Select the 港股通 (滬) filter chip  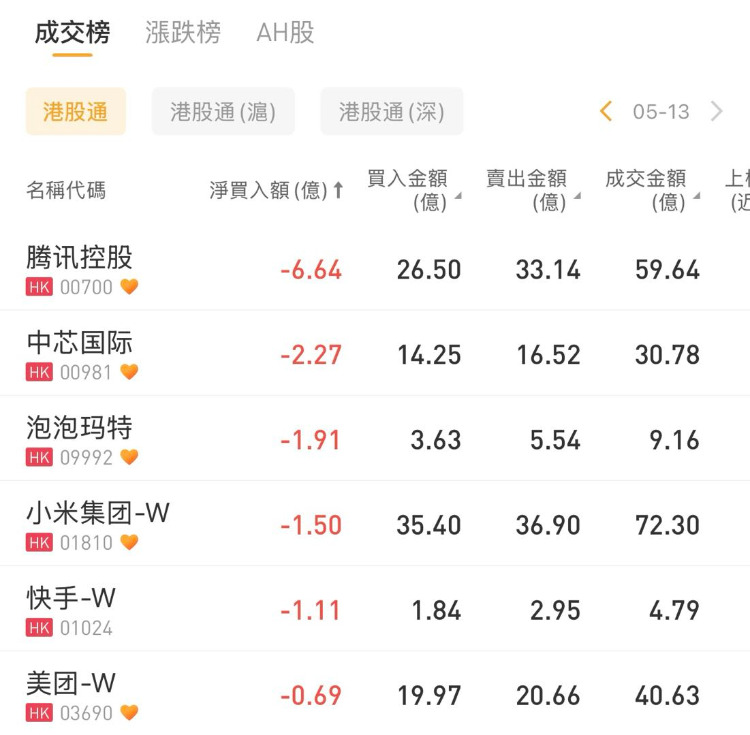[223, 111]
